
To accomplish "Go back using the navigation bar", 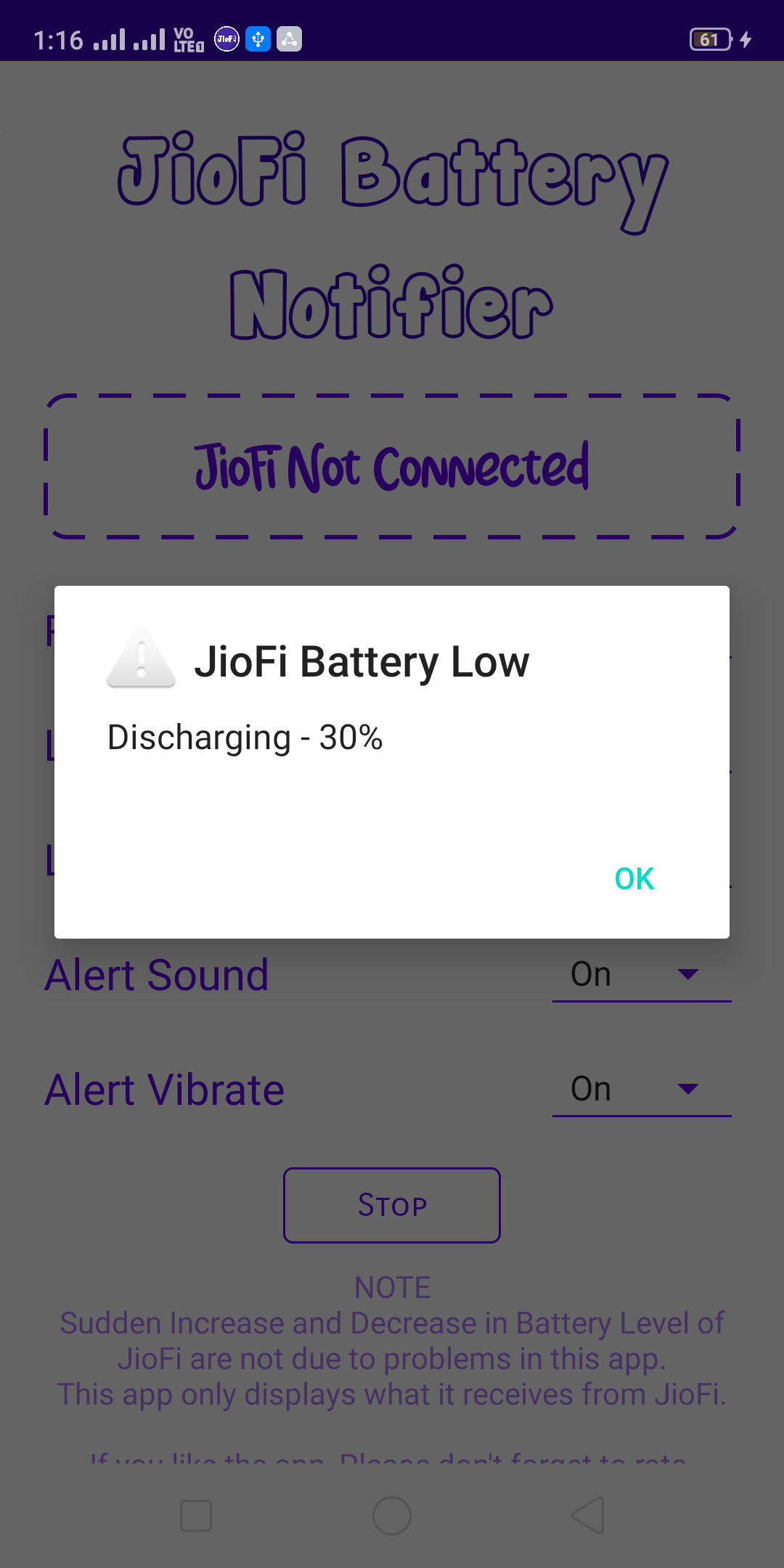I will pos(589,1516).
